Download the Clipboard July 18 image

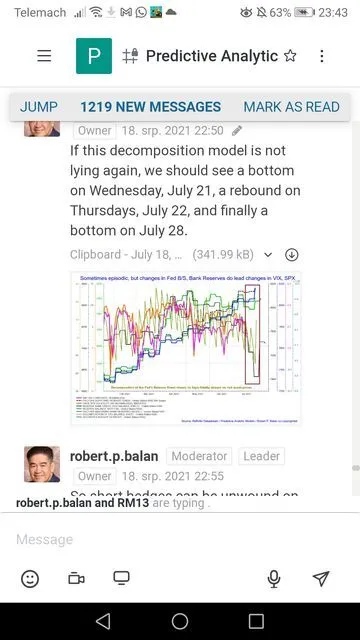click(x=291, y=255)
